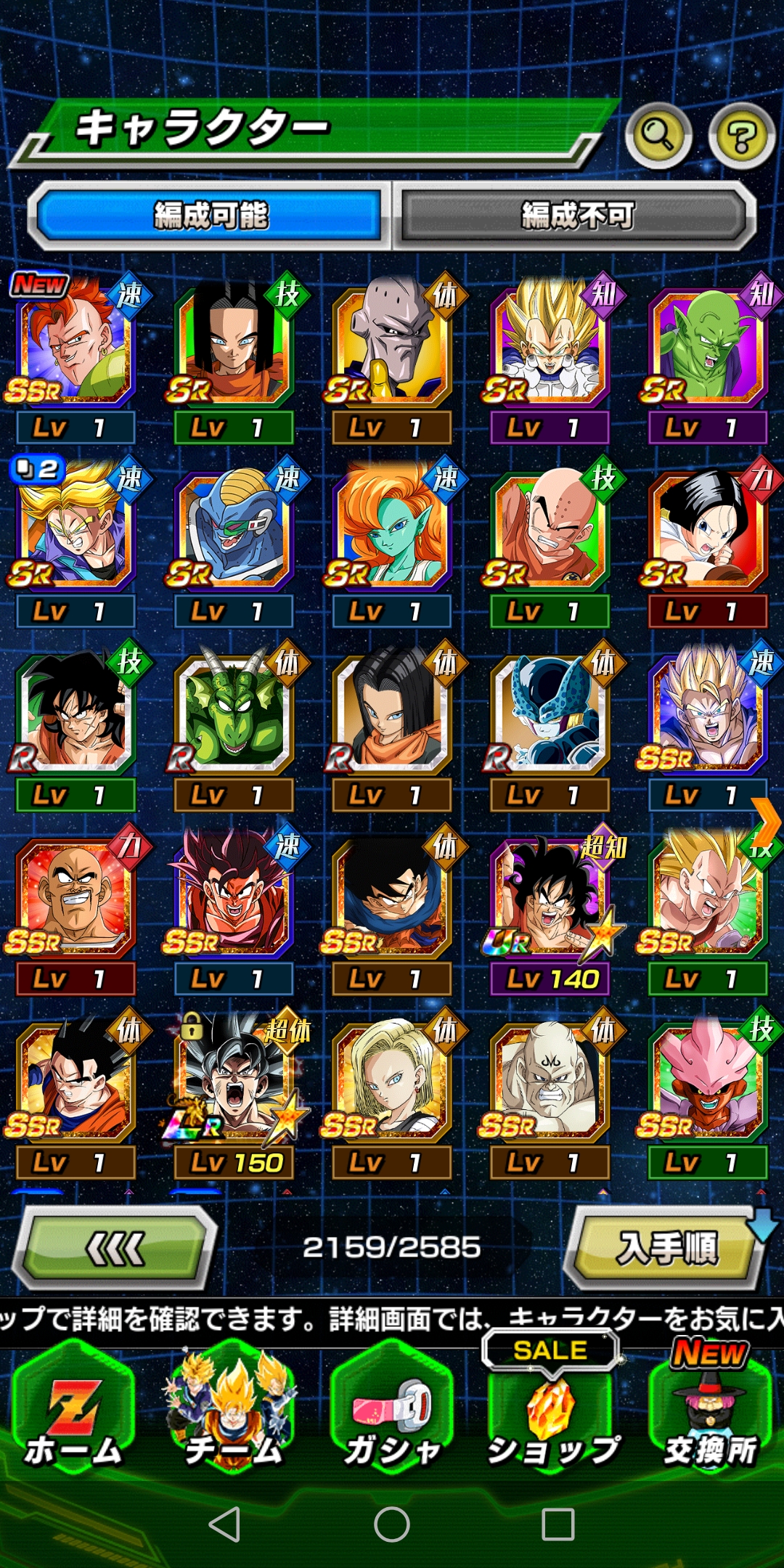
Task: Switch to the 編成不可 tab
Action: 577,216
